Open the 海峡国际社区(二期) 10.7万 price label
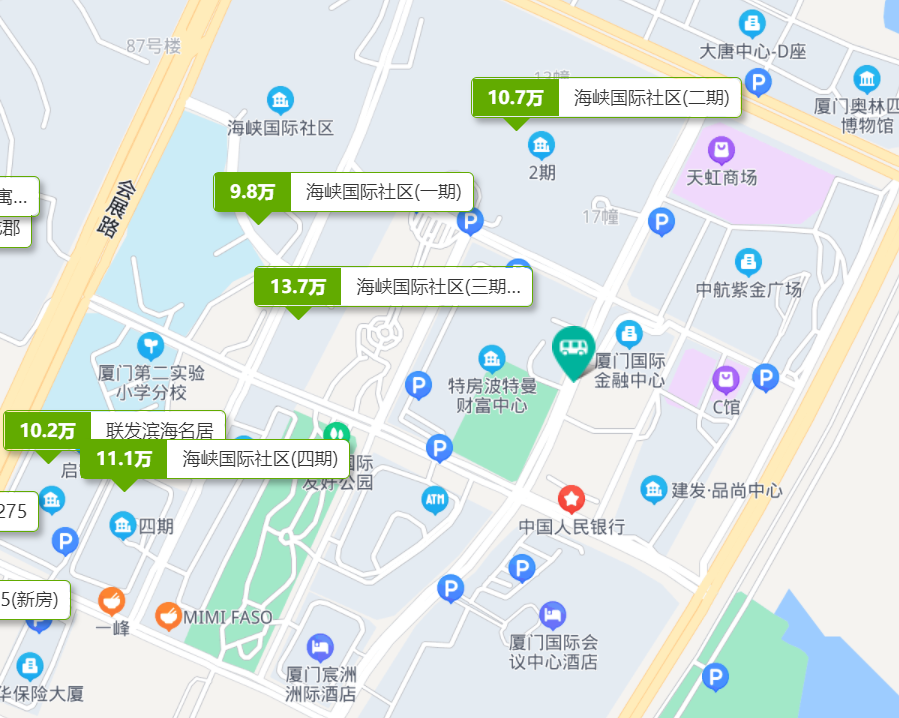 (x=606, y=98)
